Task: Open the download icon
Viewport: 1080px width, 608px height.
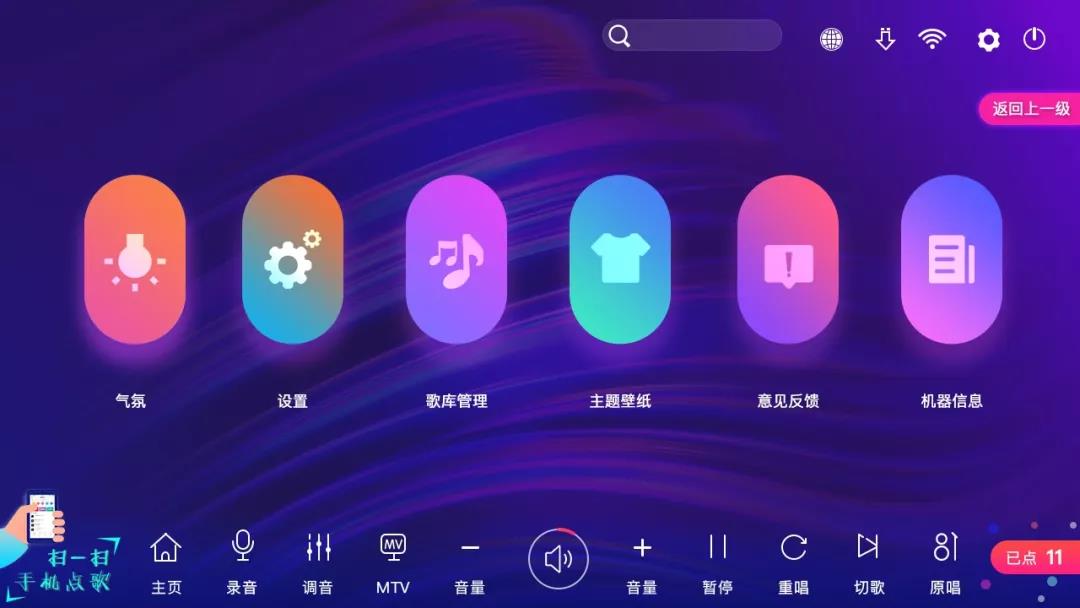Action: click(x=885, y=39)
